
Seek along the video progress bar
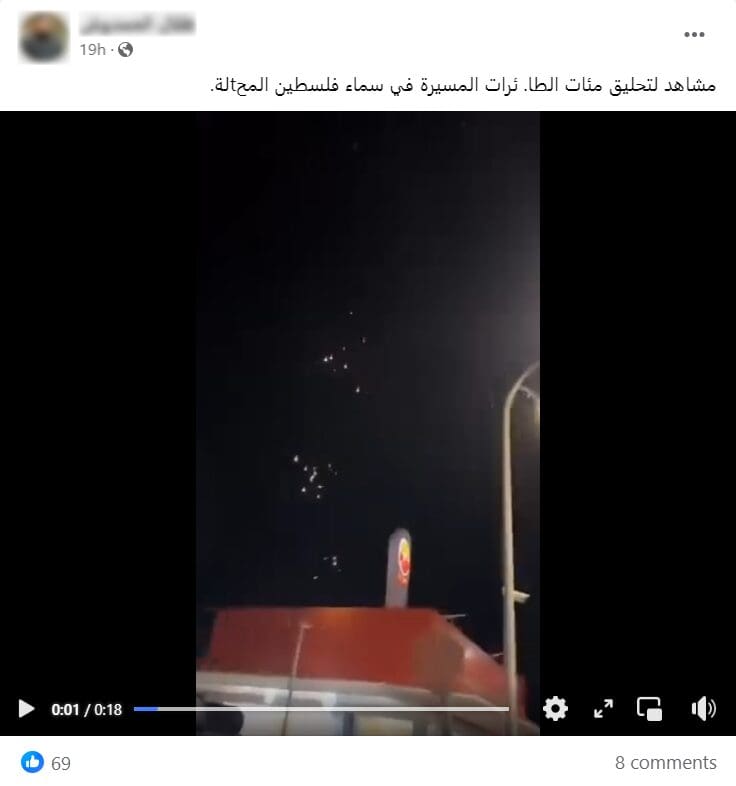320,709
